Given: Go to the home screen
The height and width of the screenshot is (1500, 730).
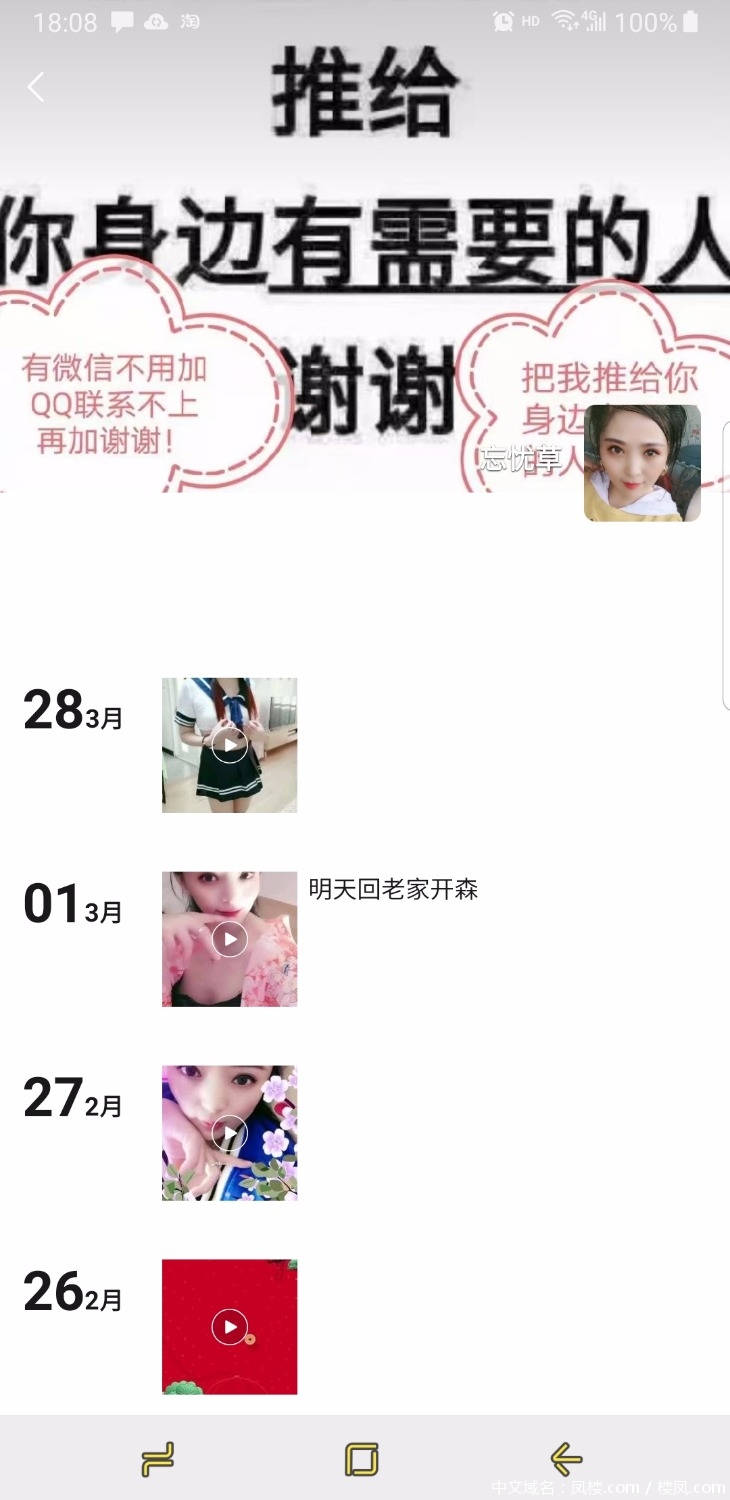Looking at the screenshot, I should coord(362,1459).
